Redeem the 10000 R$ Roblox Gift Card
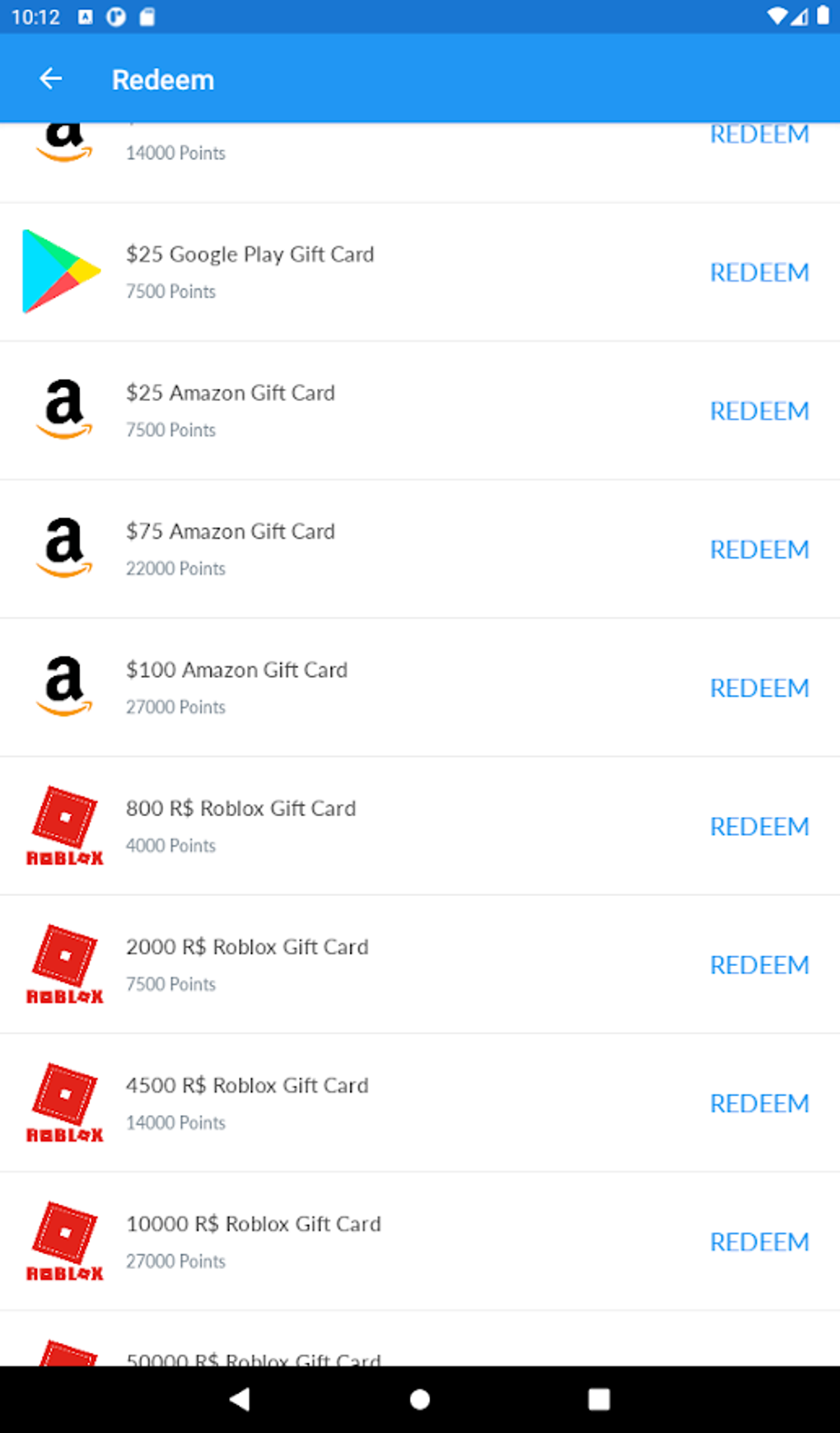This screenshot has width=840, height=1433. coord(759,1241)
